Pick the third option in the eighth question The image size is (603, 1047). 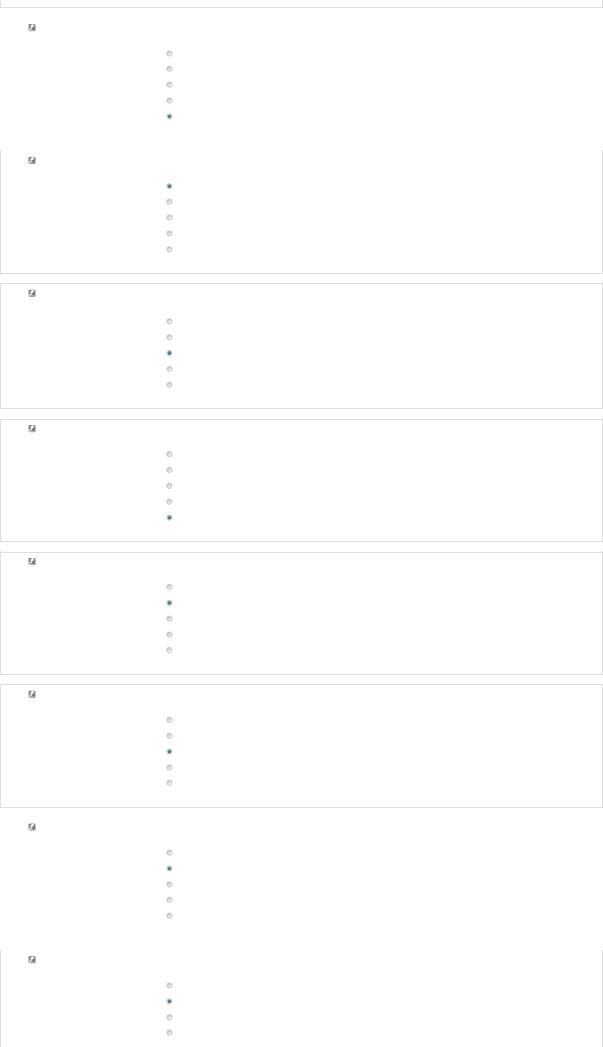tap(169, 1017)
